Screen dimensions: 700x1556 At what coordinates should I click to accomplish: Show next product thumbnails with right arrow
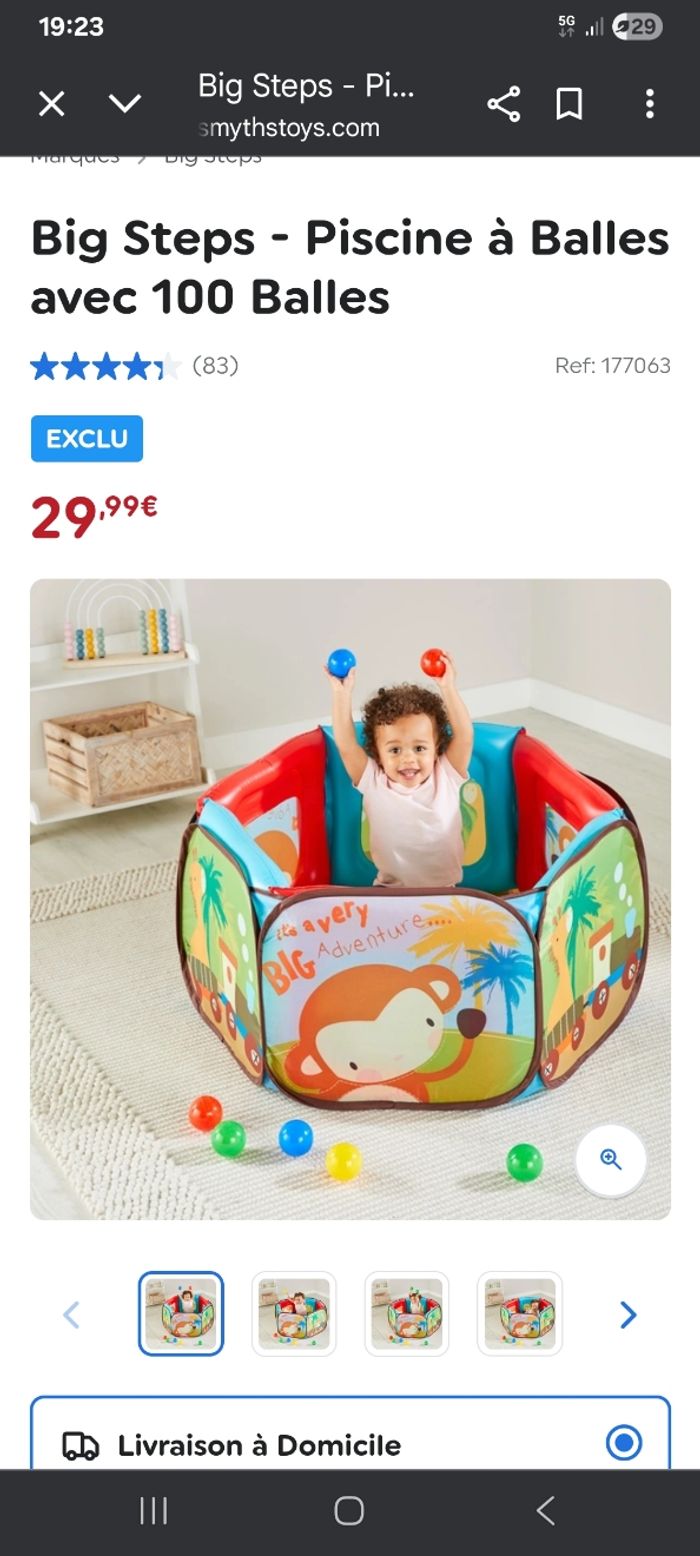click(x=628, y=1314)
